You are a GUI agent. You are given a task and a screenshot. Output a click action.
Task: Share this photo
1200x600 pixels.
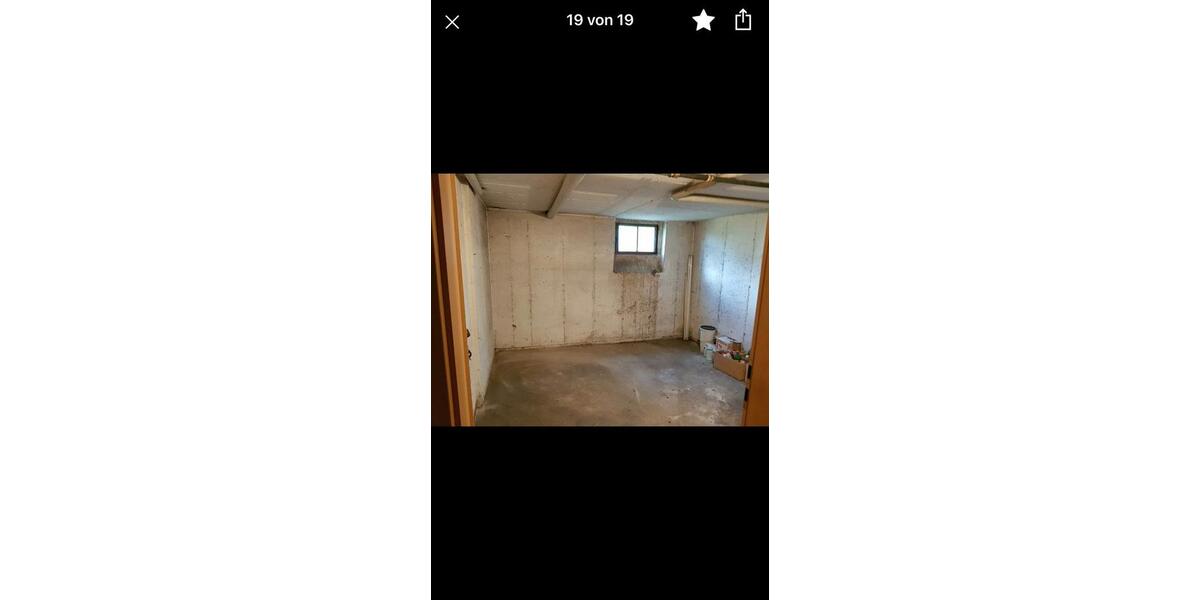743,20
